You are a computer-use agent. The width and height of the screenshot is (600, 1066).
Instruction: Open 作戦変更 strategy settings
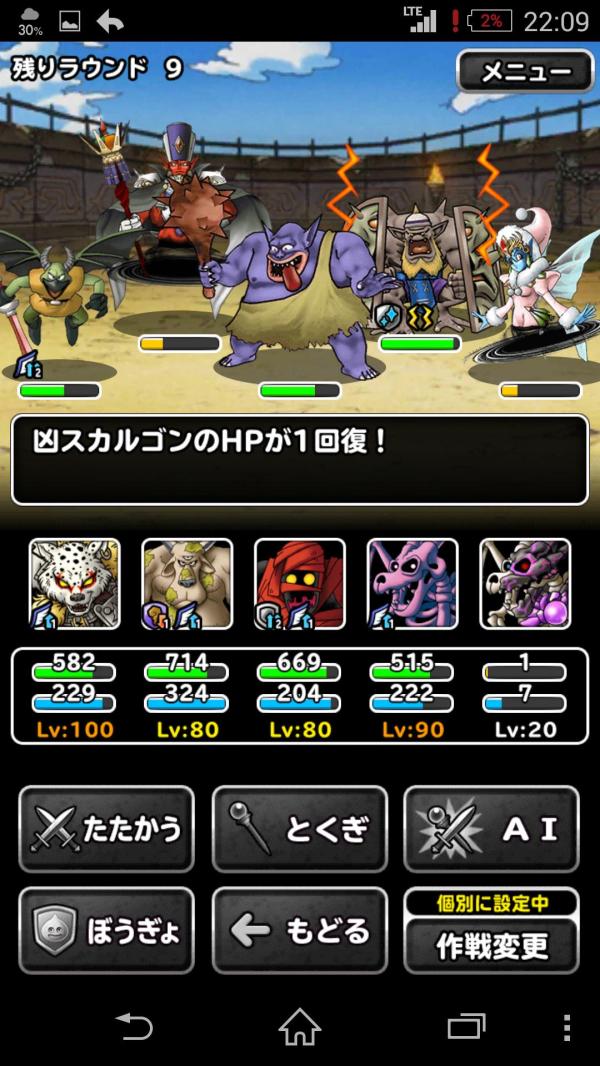coord(491,945)
